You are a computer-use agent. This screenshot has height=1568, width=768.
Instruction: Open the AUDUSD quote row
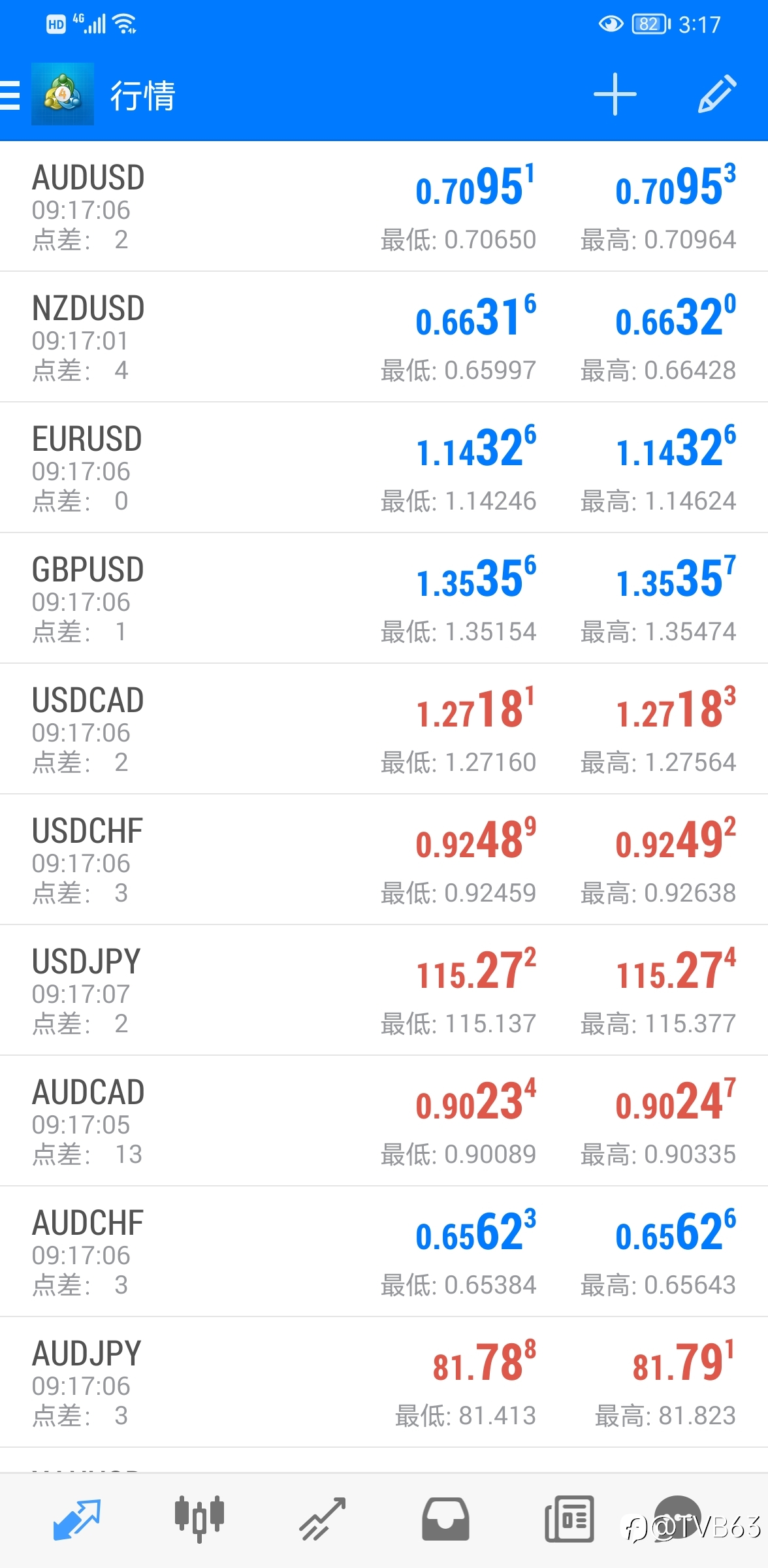(x=384, y=206)
